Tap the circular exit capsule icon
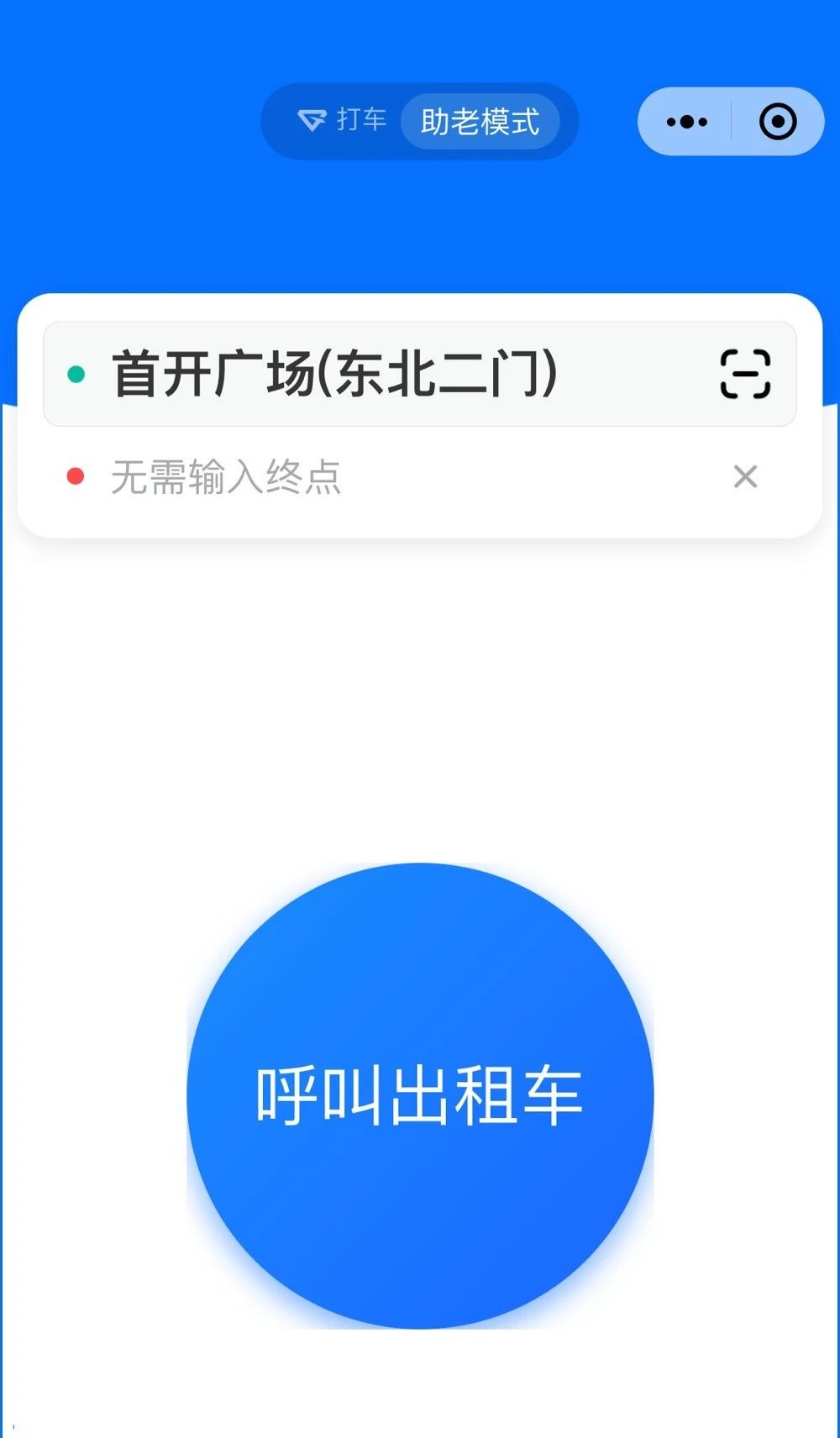The image size is (840, 1438). (776, 121)
